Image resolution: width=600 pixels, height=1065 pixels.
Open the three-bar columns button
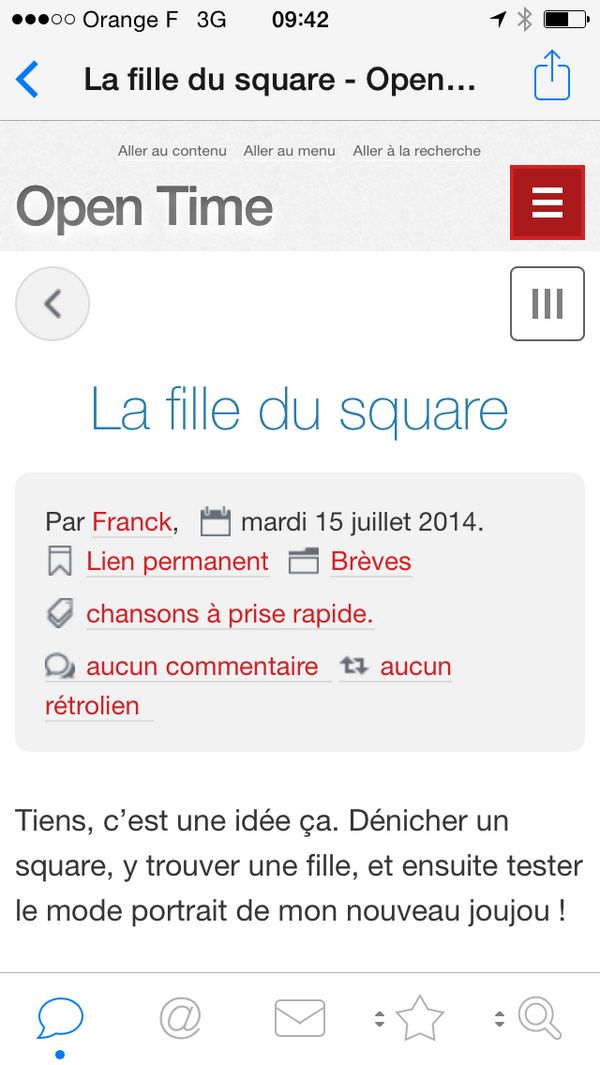click(x=547, y=304)
